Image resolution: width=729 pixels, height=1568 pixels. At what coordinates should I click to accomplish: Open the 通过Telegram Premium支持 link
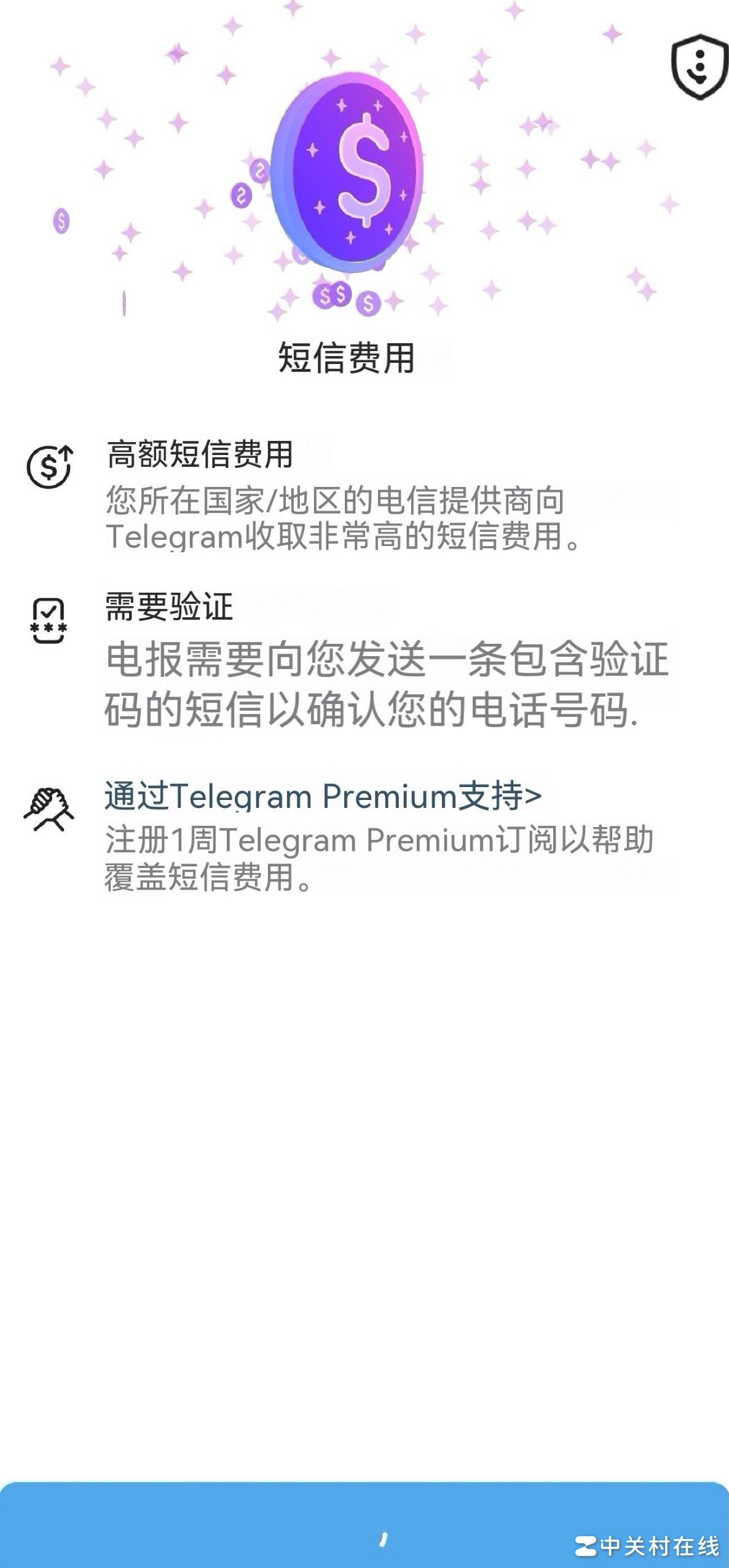tap(323, 796)
